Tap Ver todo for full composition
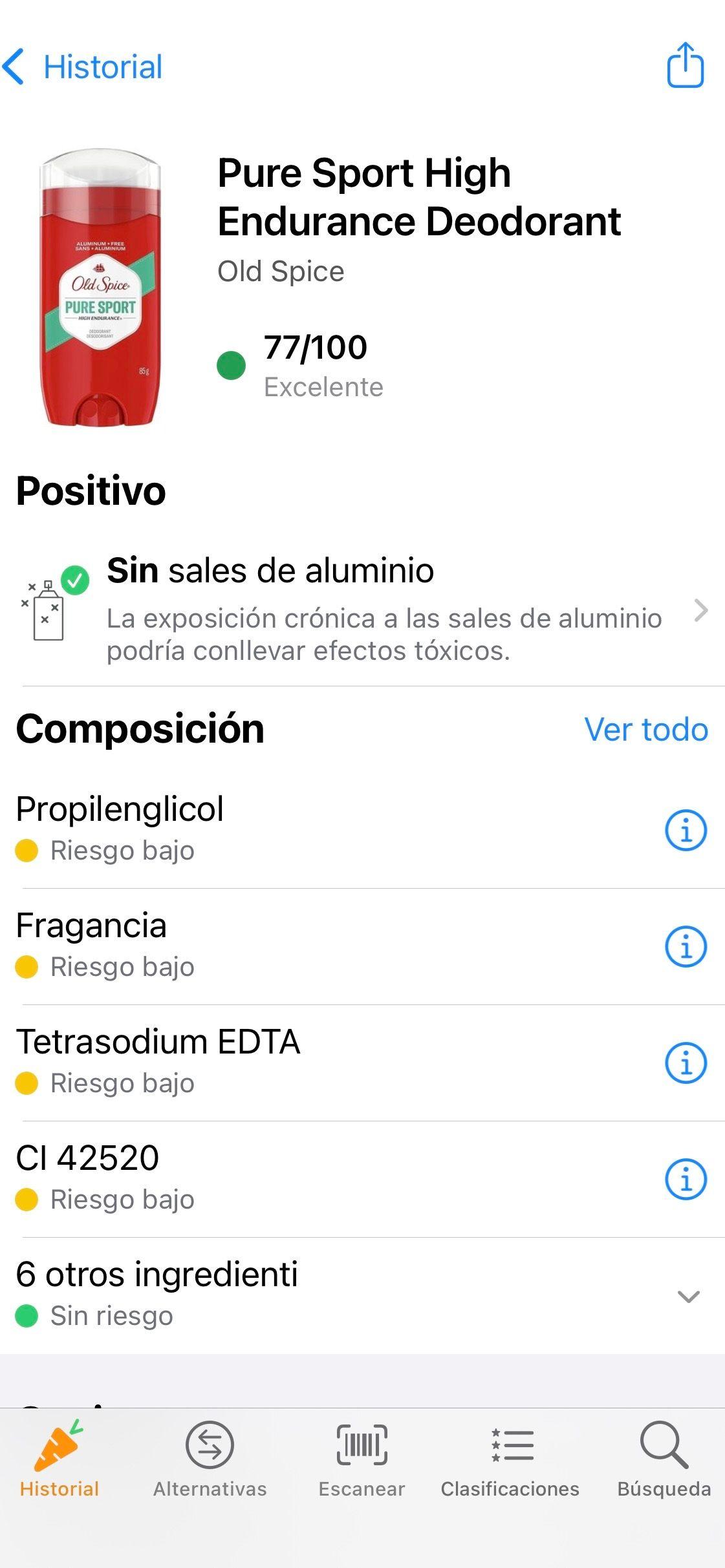 point(645,730)
